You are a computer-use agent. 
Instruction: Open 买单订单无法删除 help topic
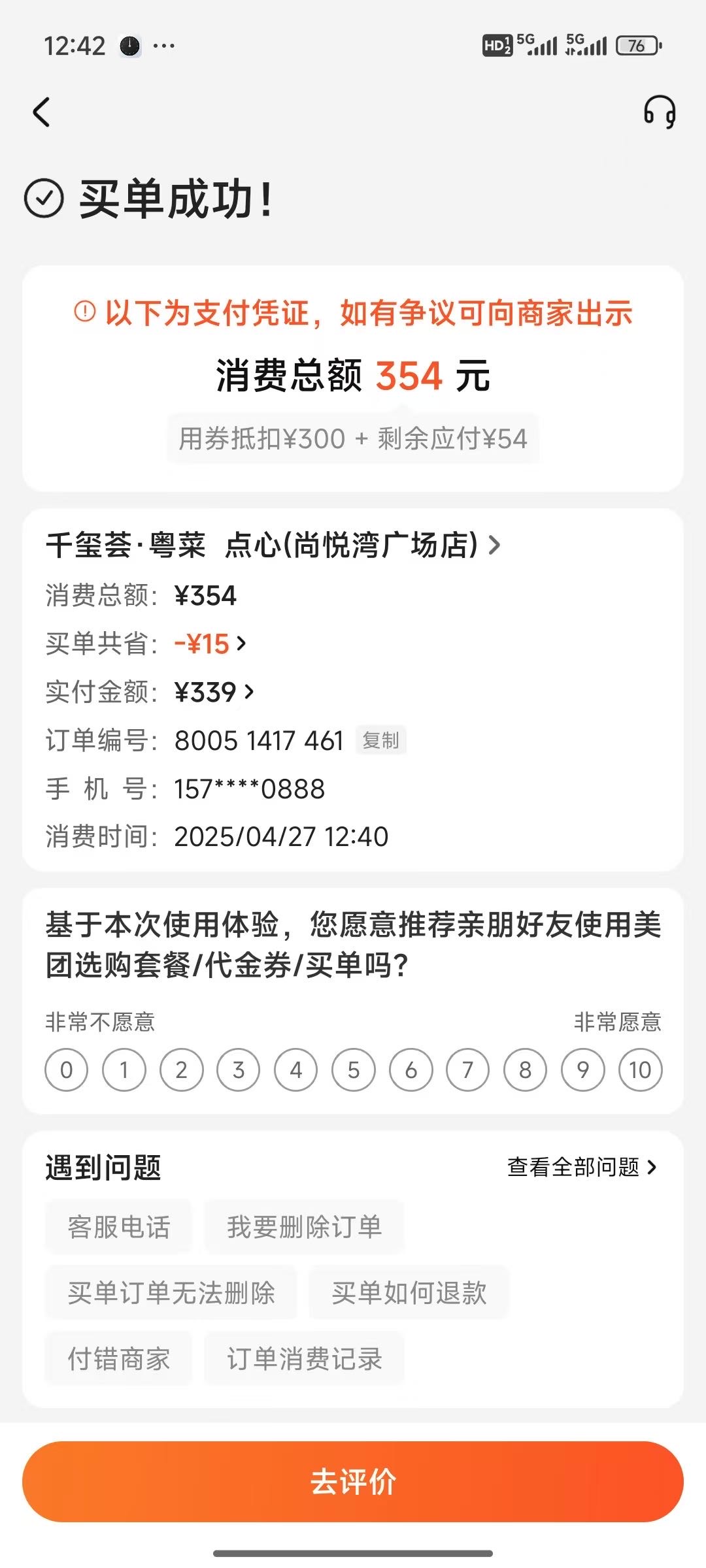(x=171, y=1292)
